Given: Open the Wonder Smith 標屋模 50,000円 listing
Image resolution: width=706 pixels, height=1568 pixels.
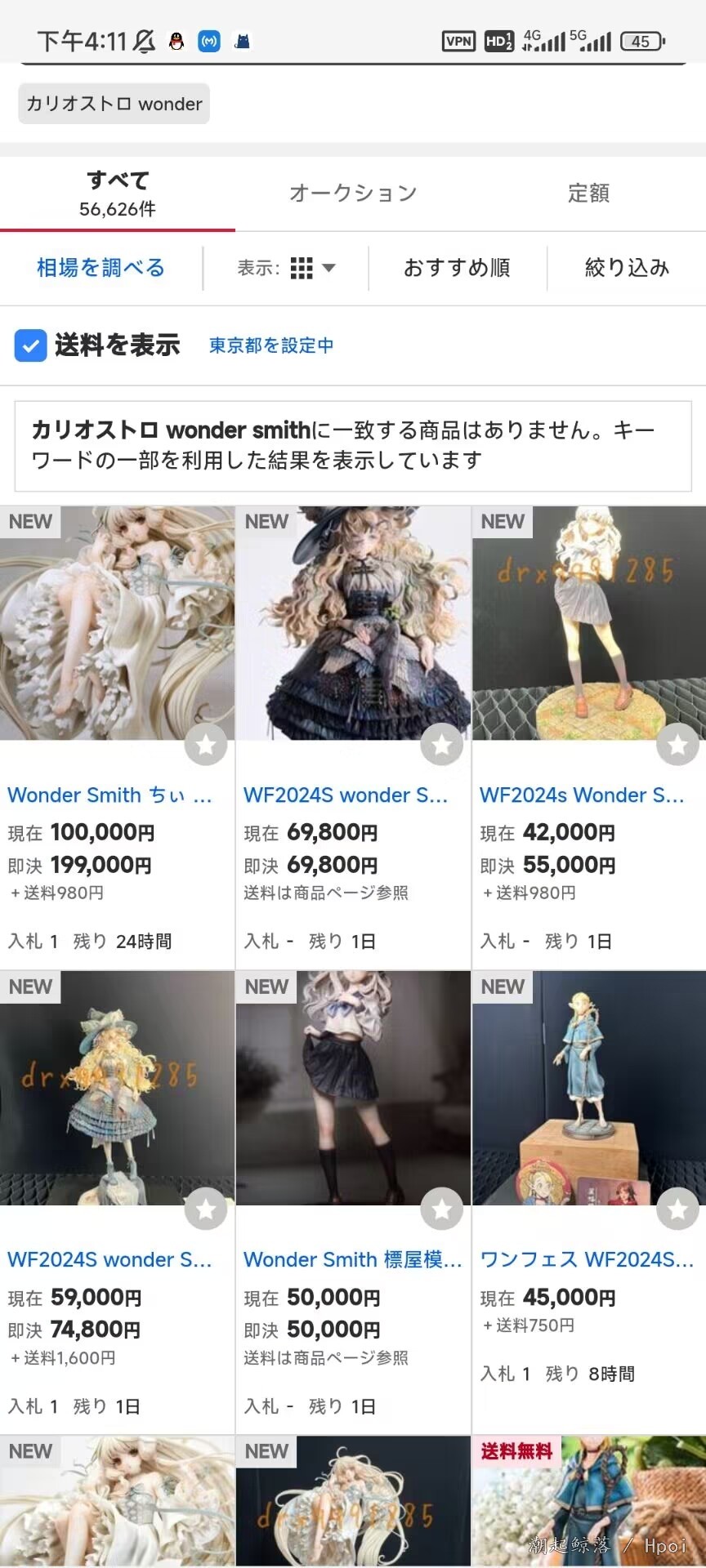Looking at the screenshot, I should [x=353, y=1259].
